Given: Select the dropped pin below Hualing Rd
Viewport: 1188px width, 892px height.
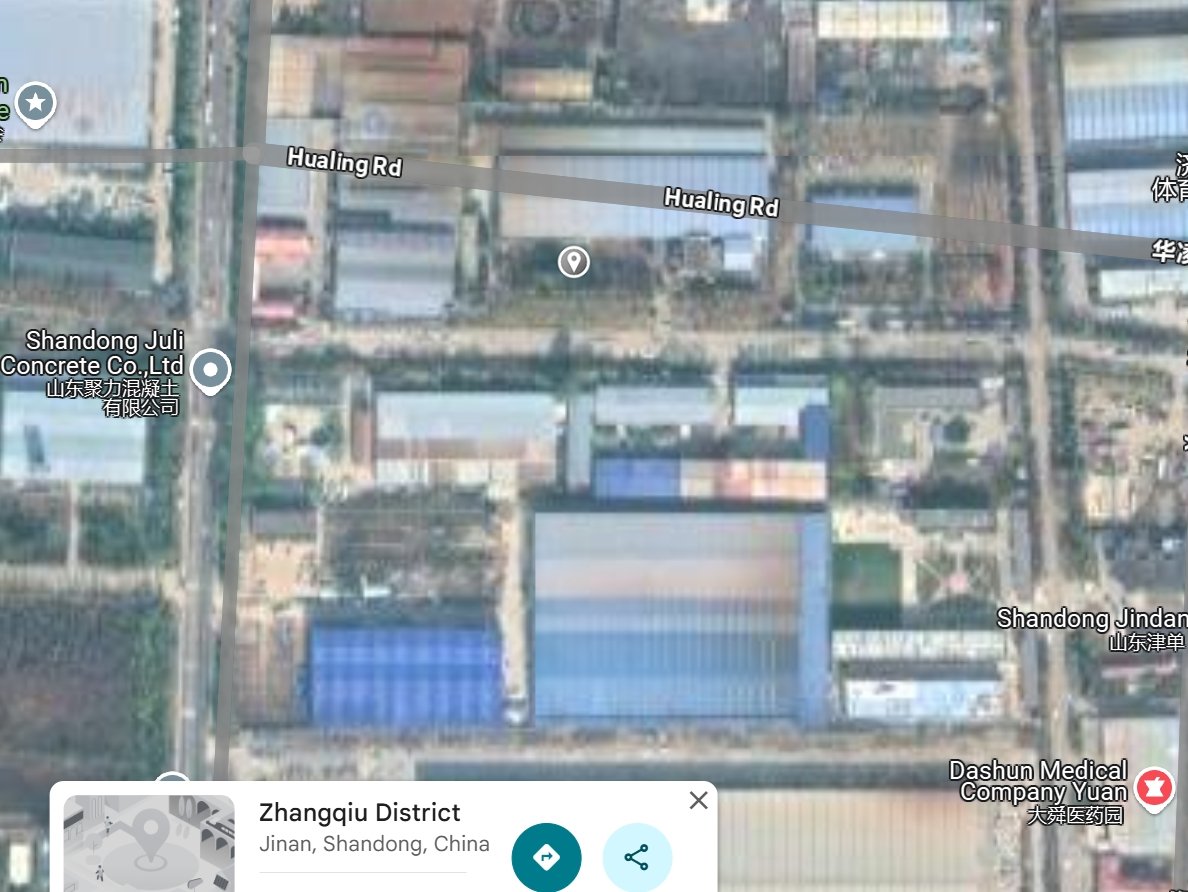Looking at the screenshot, I should tap(573, 262).
